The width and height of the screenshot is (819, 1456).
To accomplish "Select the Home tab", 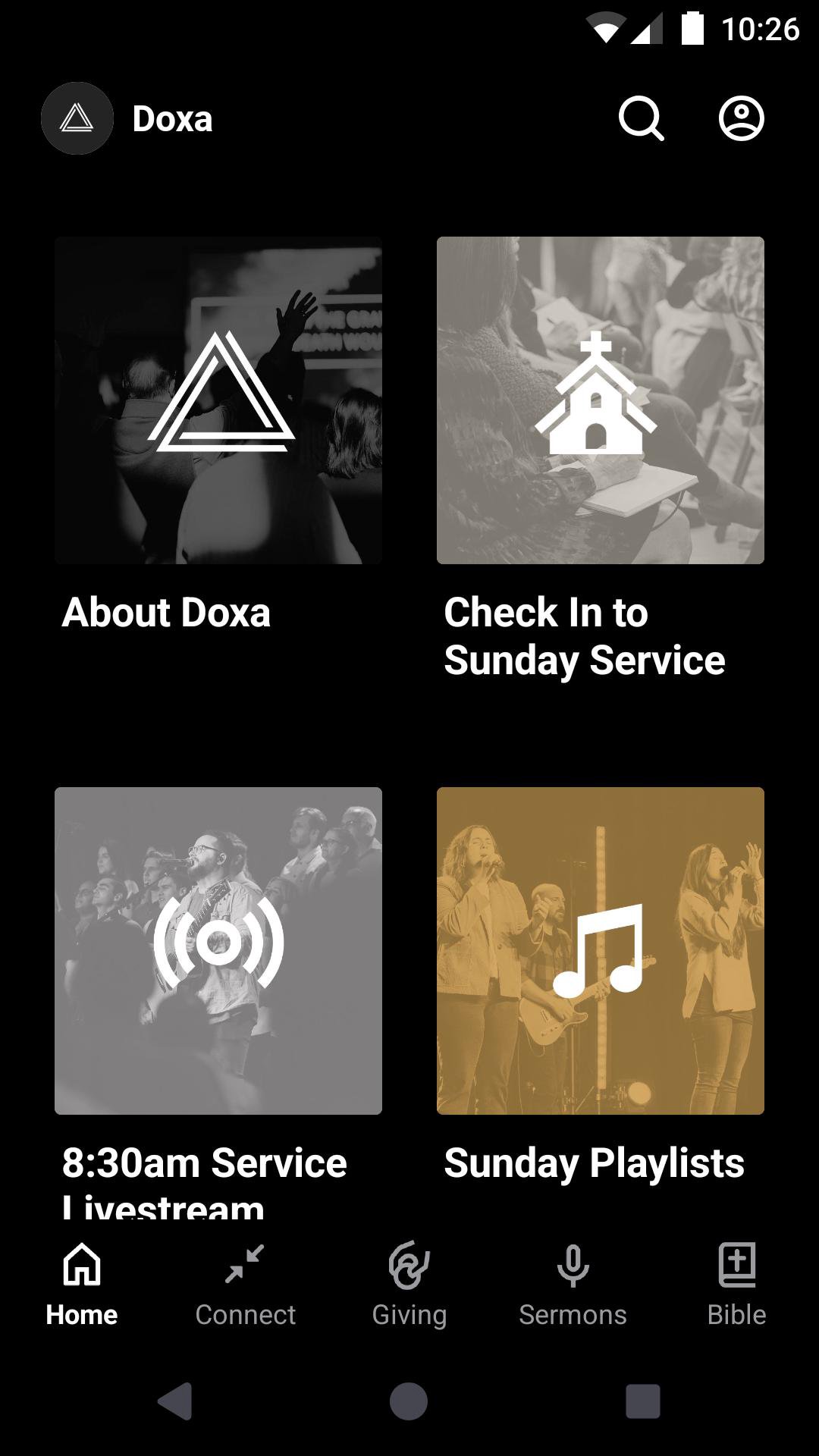I will point(82,1282).
